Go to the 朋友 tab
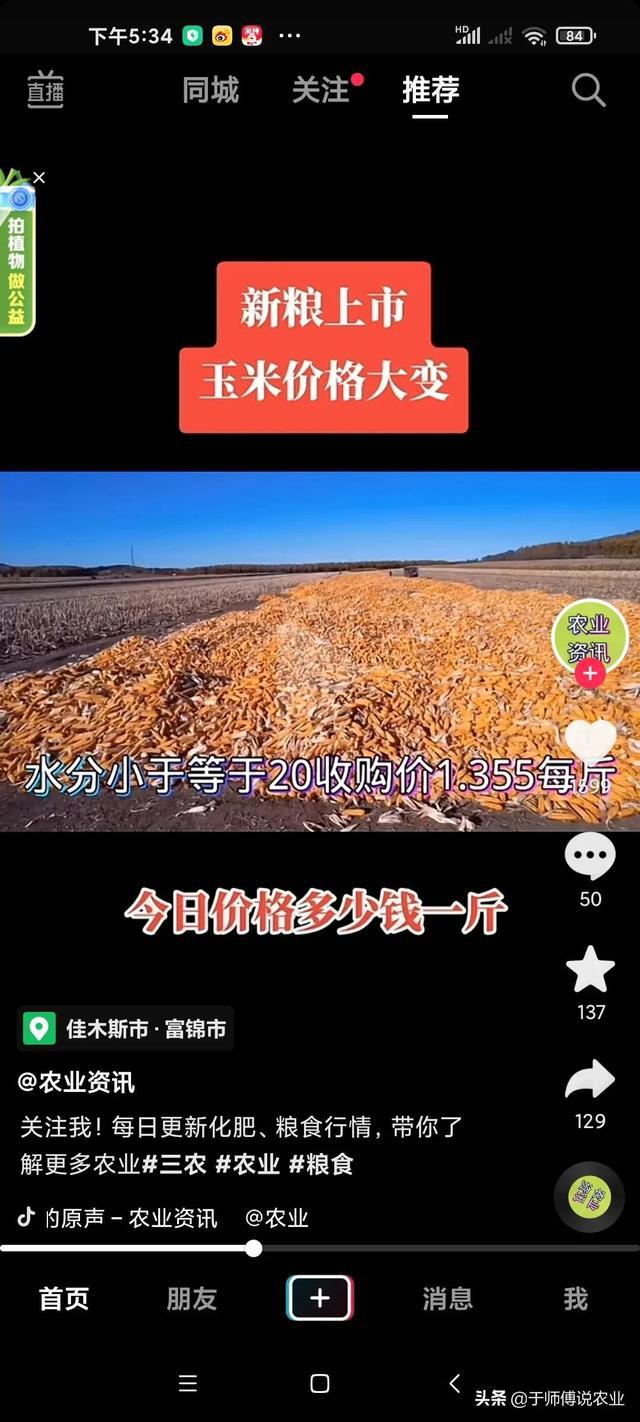Screen dimensions: 640x1422 pos(191,1298)
